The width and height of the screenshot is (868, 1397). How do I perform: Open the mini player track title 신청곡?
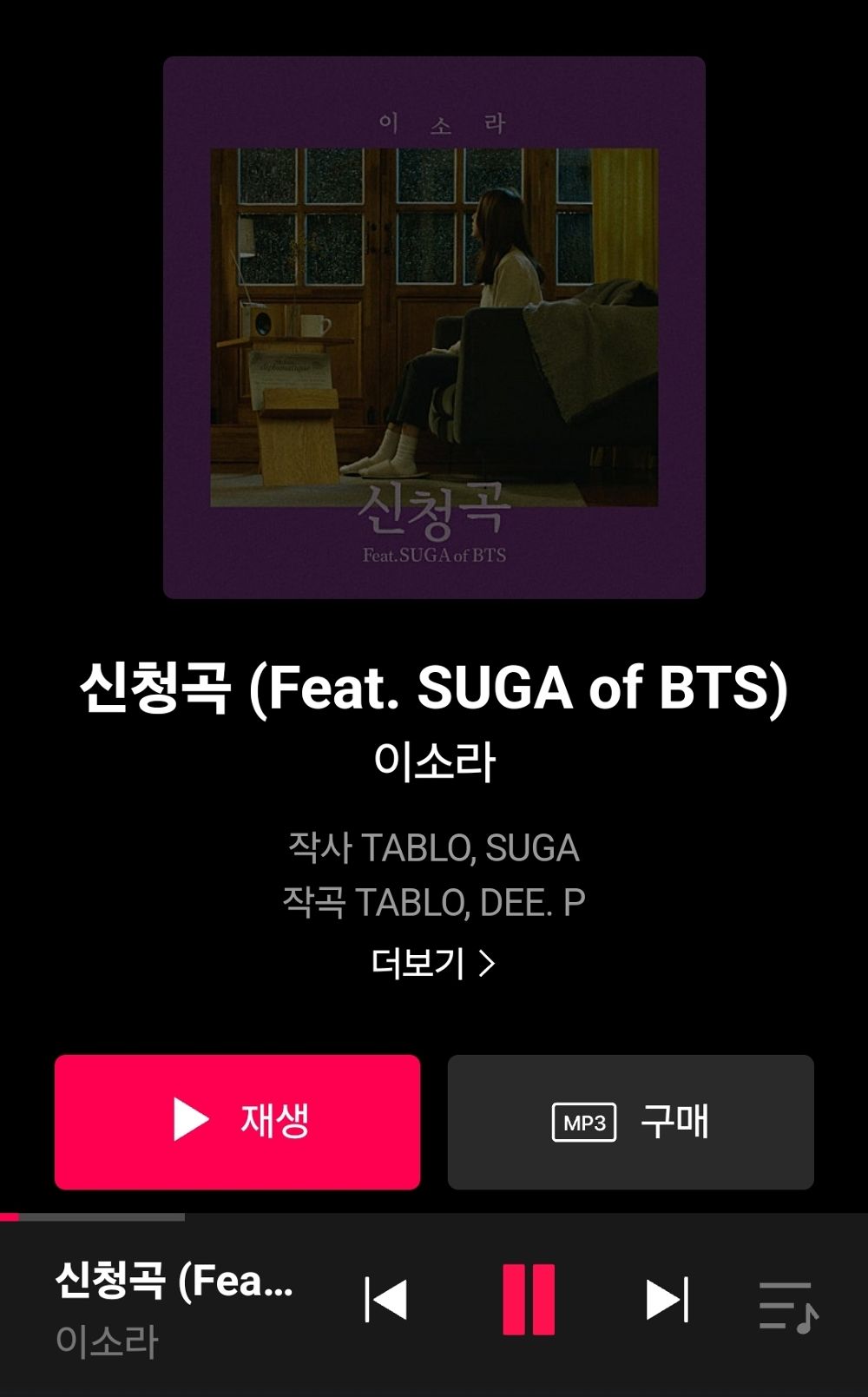pos(174,1281)
